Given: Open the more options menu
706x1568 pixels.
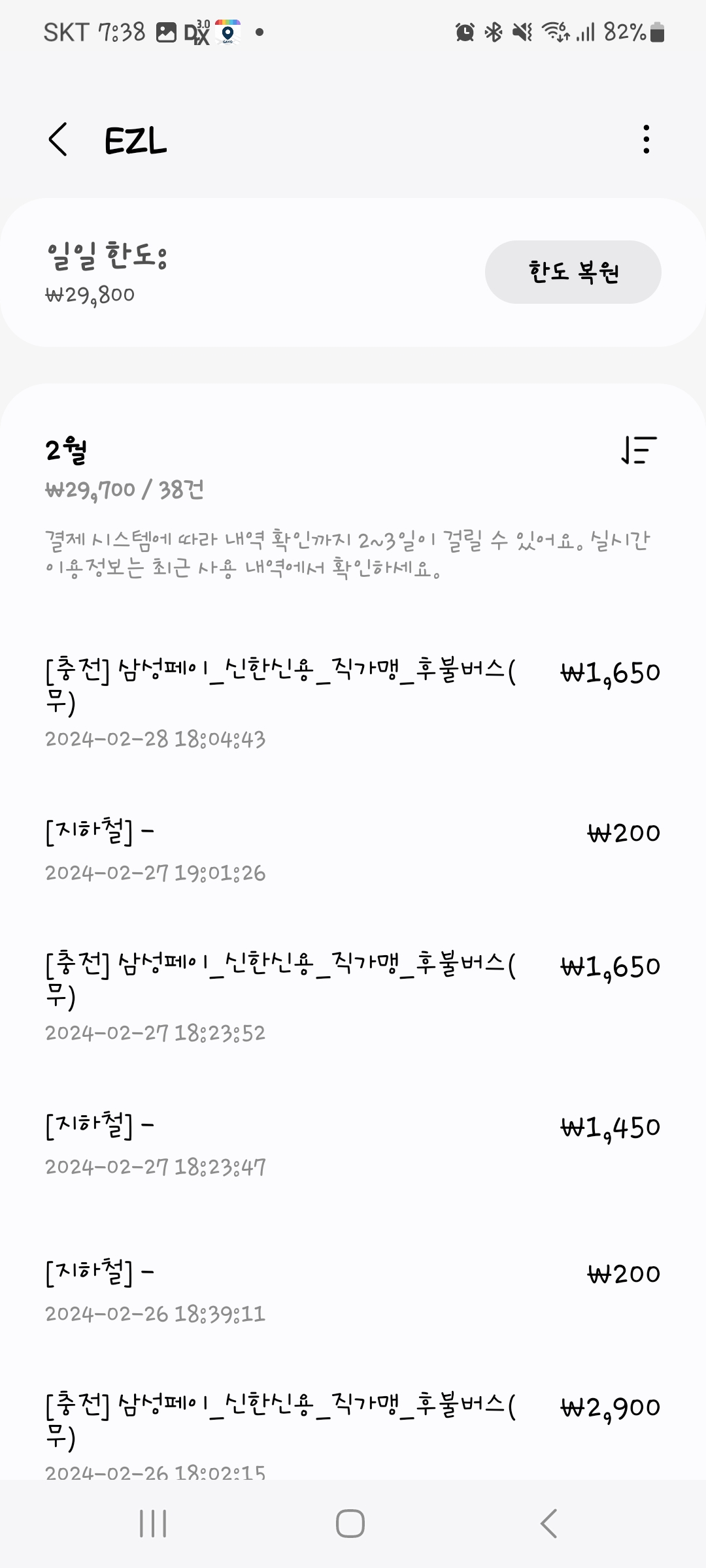Looking at the screenshot, I should (646, 140).
